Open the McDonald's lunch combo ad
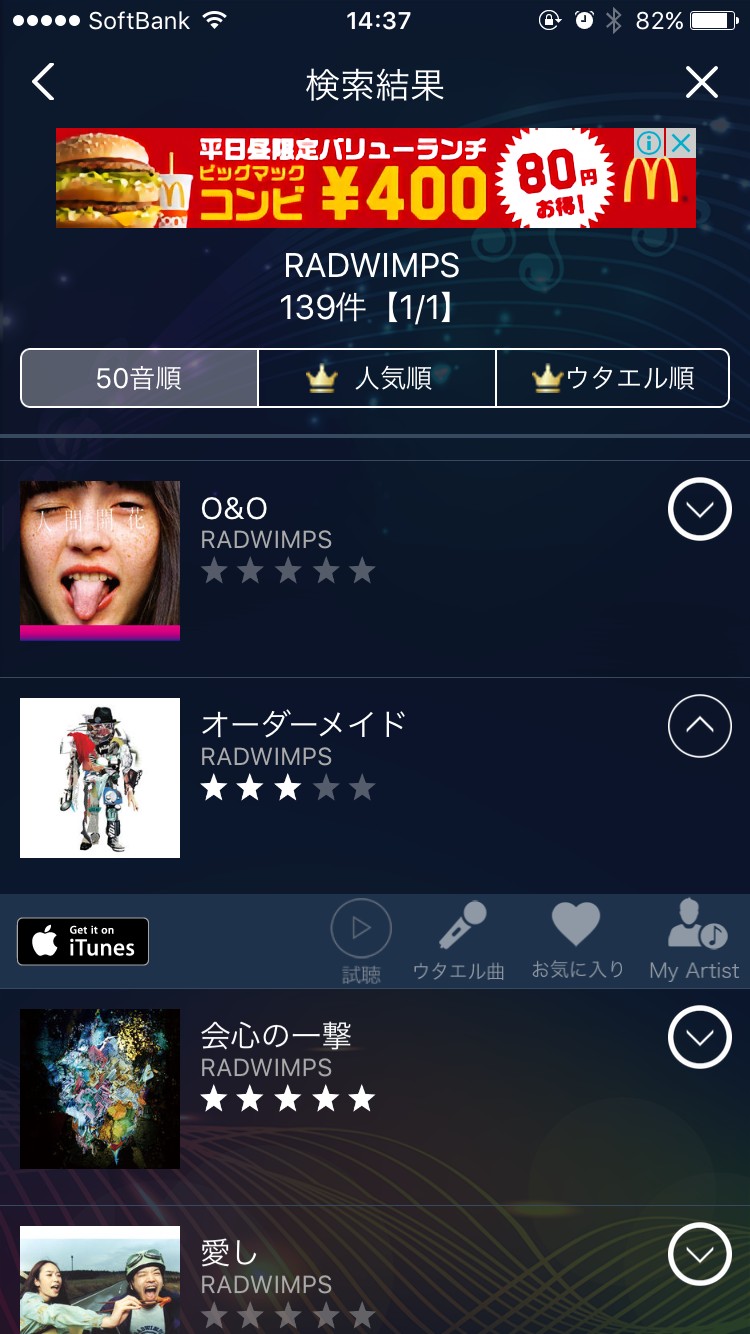Screen dimensions: 750x1334 [x=340, y=178]
